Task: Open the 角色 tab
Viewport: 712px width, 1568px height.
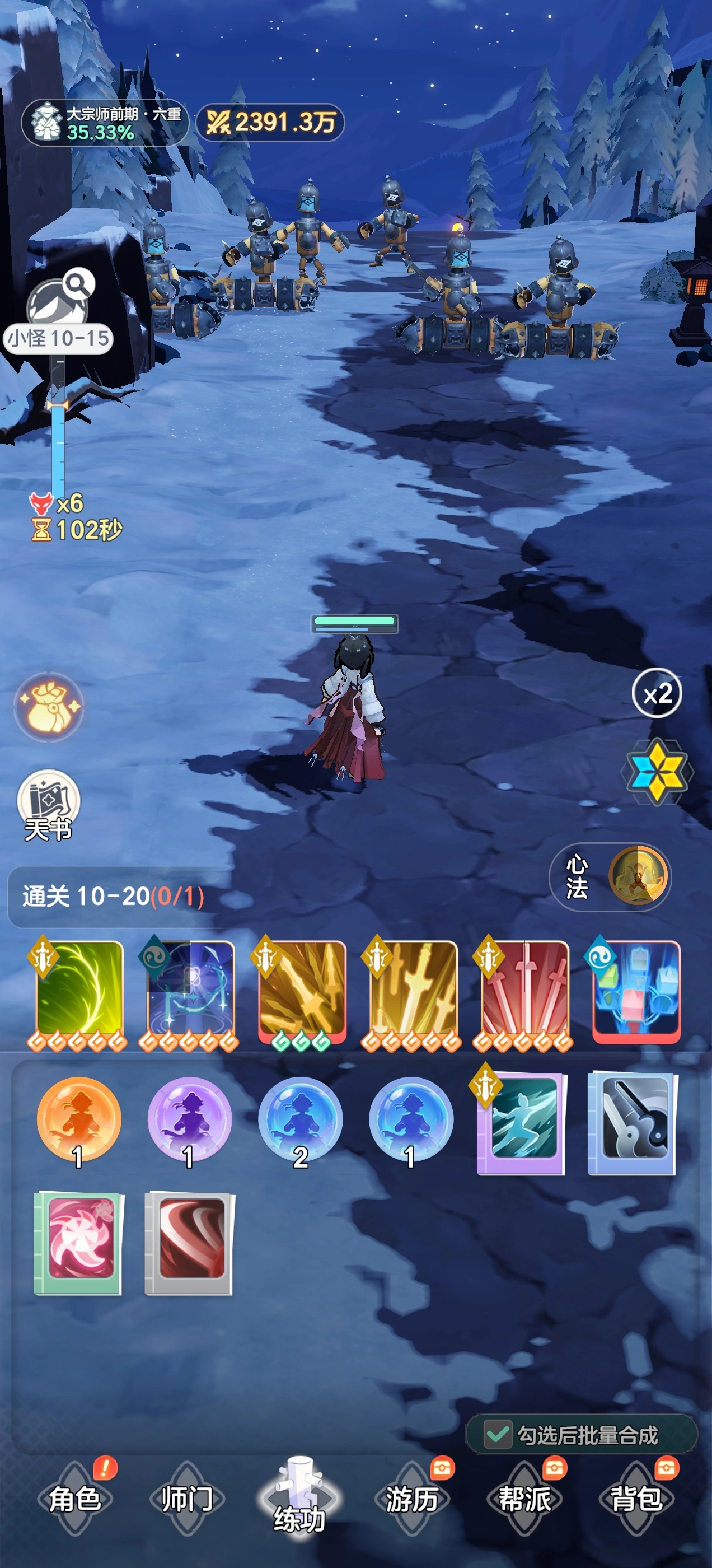Action: pyautogui.click(x=75, y=1499)
